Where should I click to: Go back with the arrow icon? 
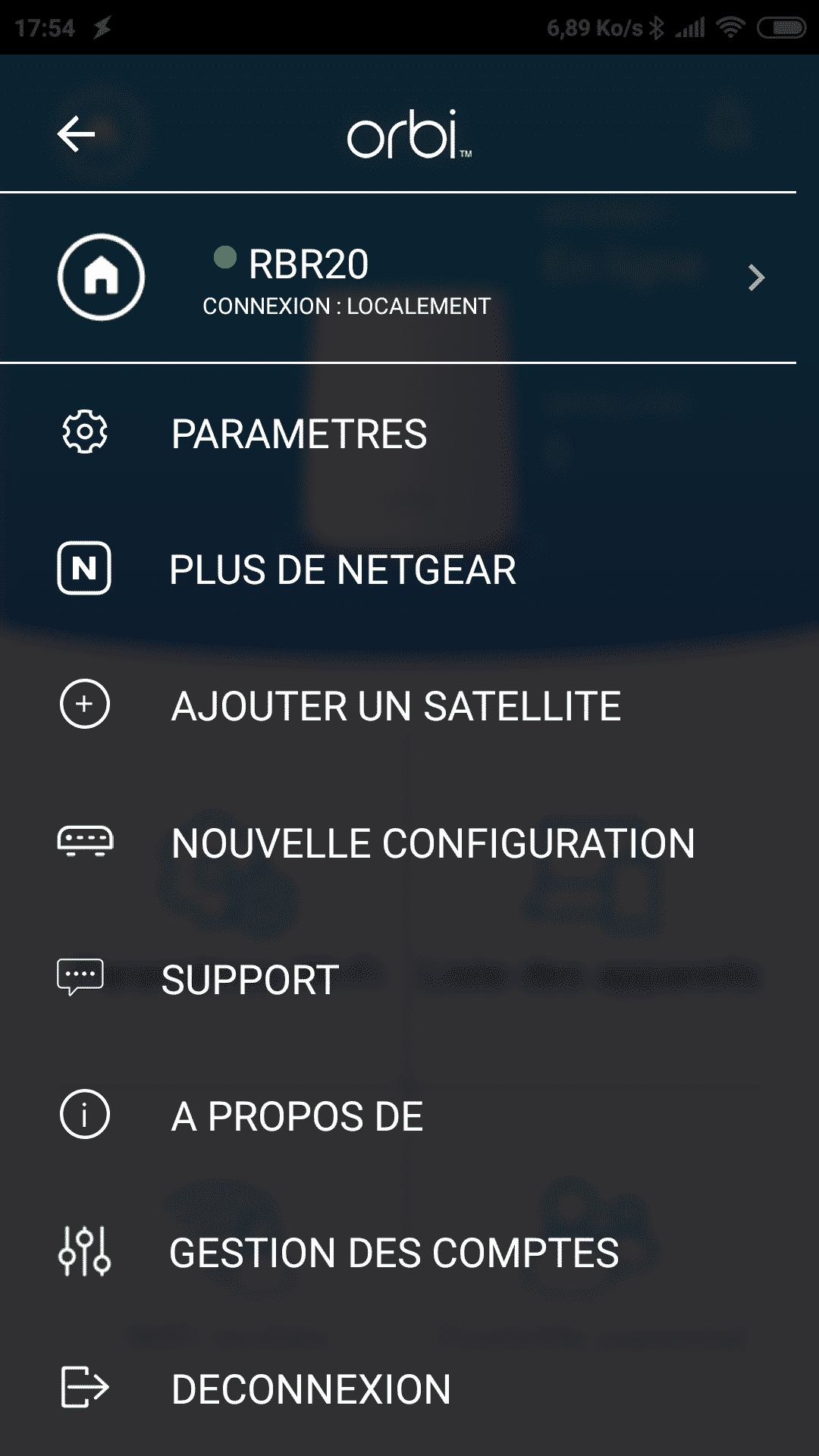click(76, 134)
